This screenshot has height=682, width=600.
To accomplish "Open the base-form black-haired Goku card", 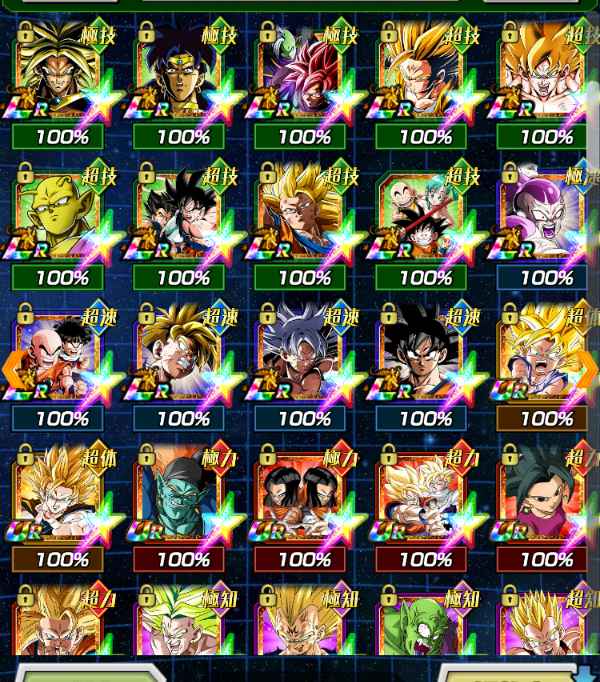I will pyautogui.click(x=425, y=358).
